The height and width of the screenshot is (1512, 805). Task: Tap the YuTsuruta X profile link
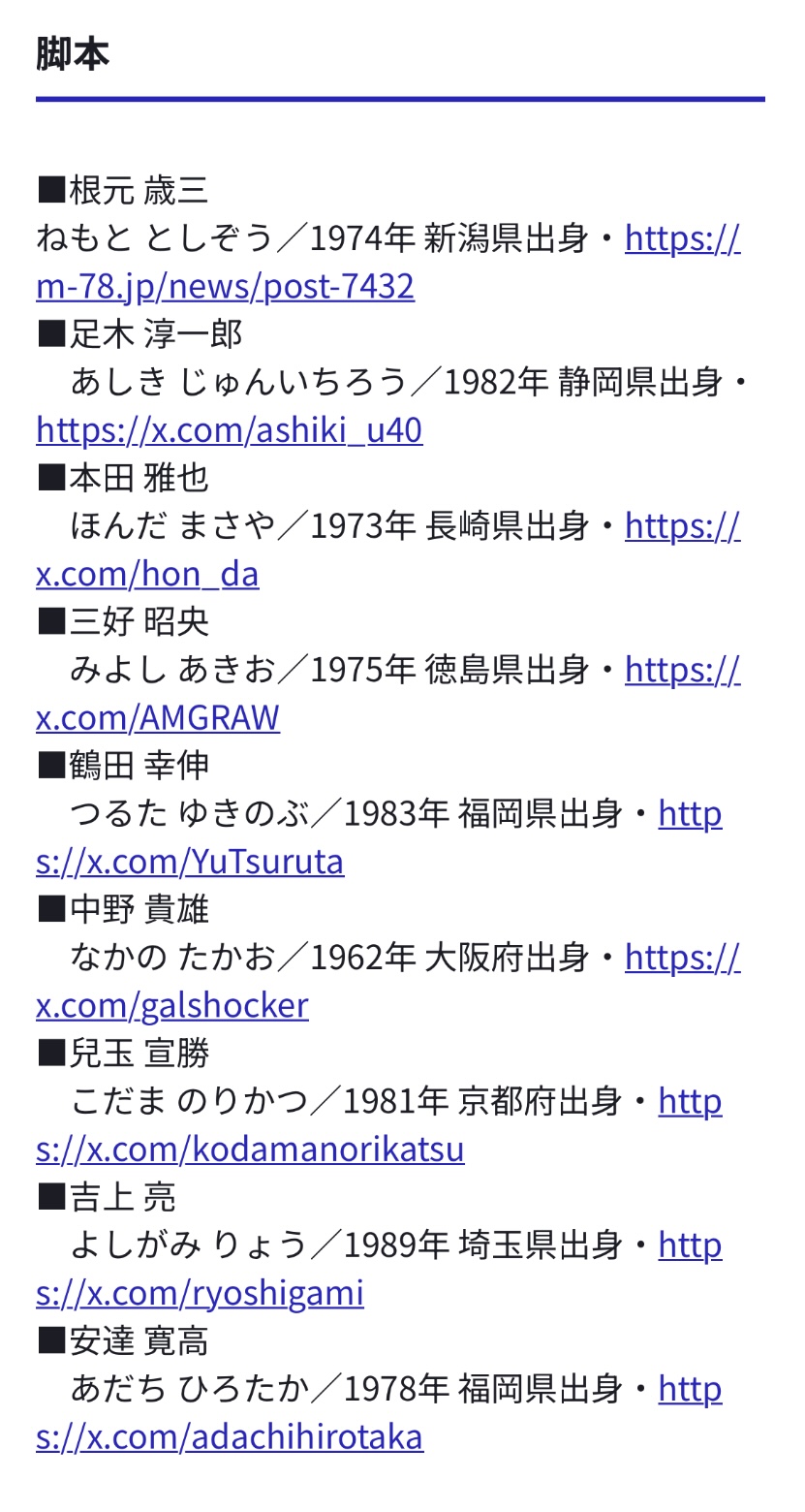click(x=190, y=862)
